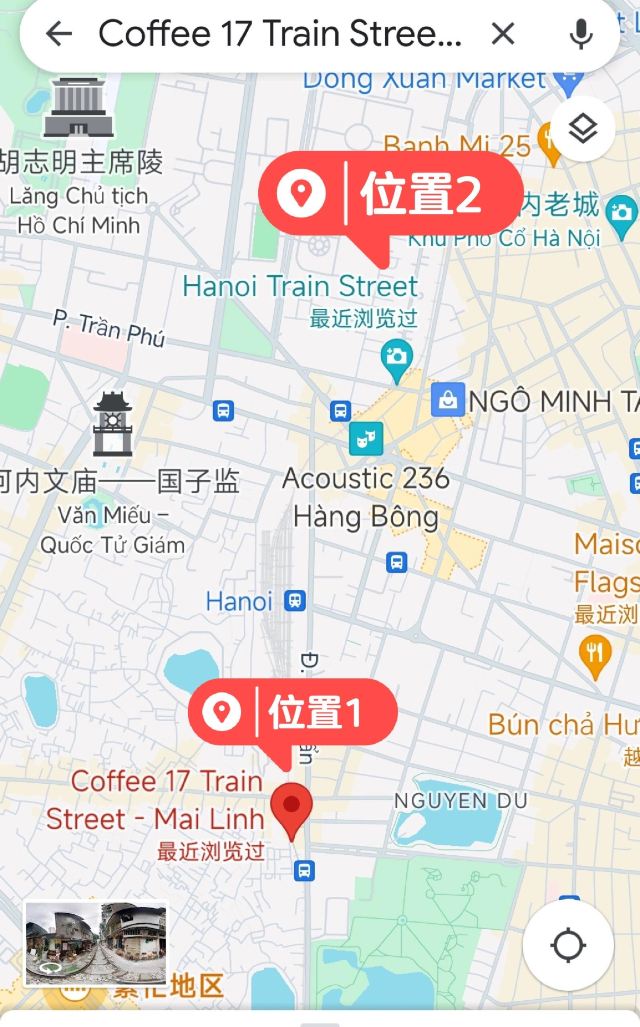The image size is (640, 1027).
Task: Edit the Coffee 17 Train Street search text
Action: (x=280, y=33)
